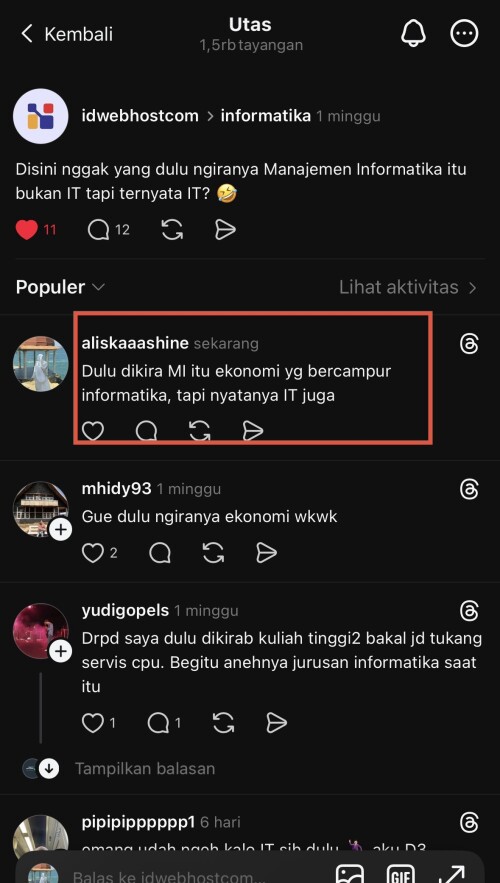
Task: Repost yudigopels's reply
Action: click(x=224, y=723)
